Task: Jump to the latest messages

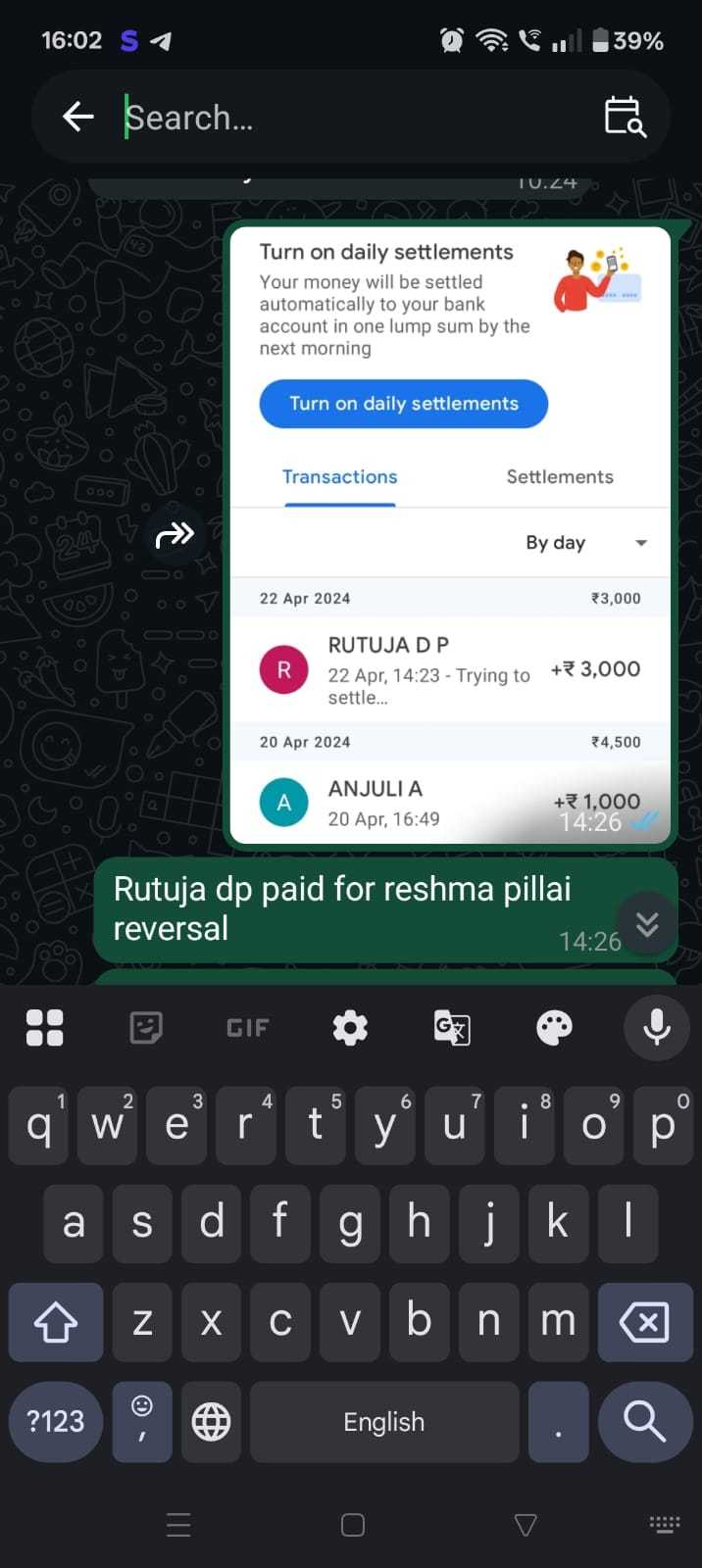Action: pyautogui.click(x=647, y=923)
